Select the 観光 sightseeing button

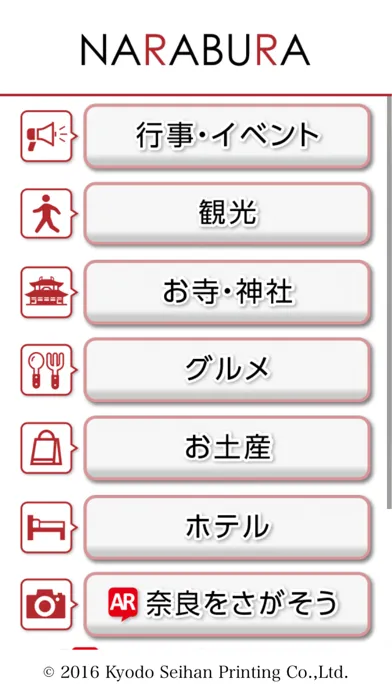coord(227,214)
